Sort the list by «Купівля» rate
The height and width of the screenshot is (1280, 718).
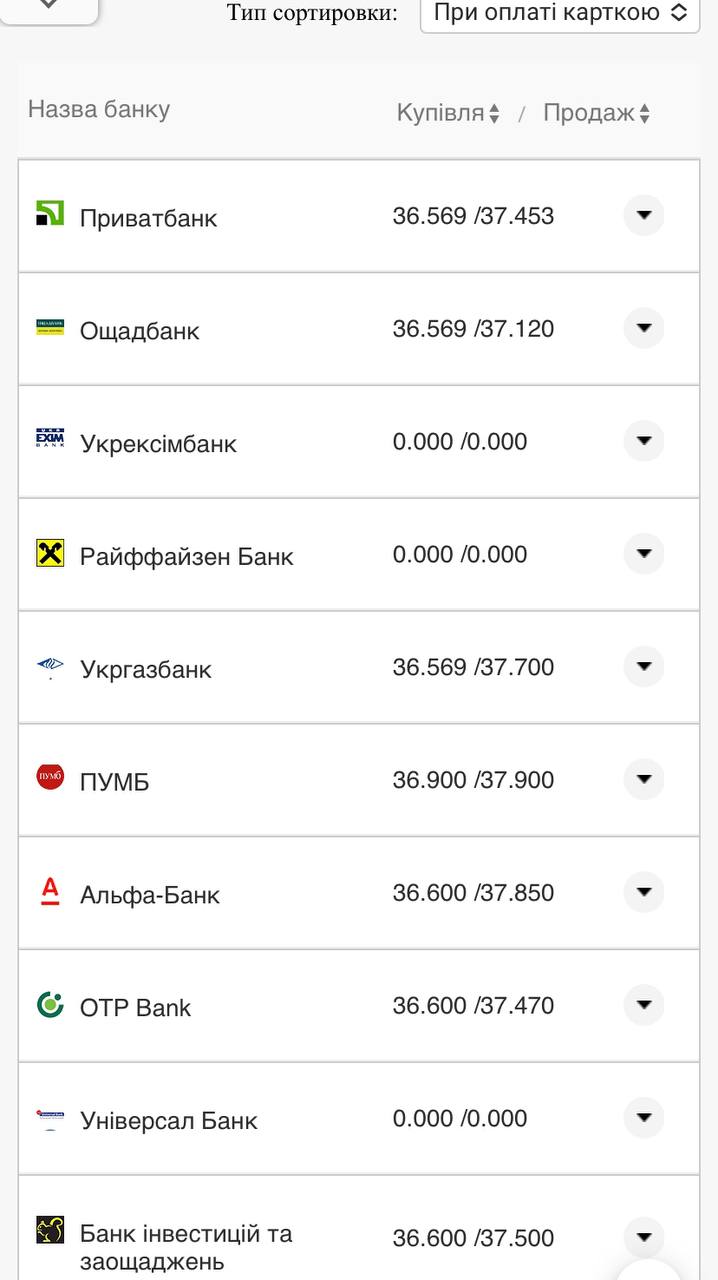pyautogui.click(x=448, y=113)
